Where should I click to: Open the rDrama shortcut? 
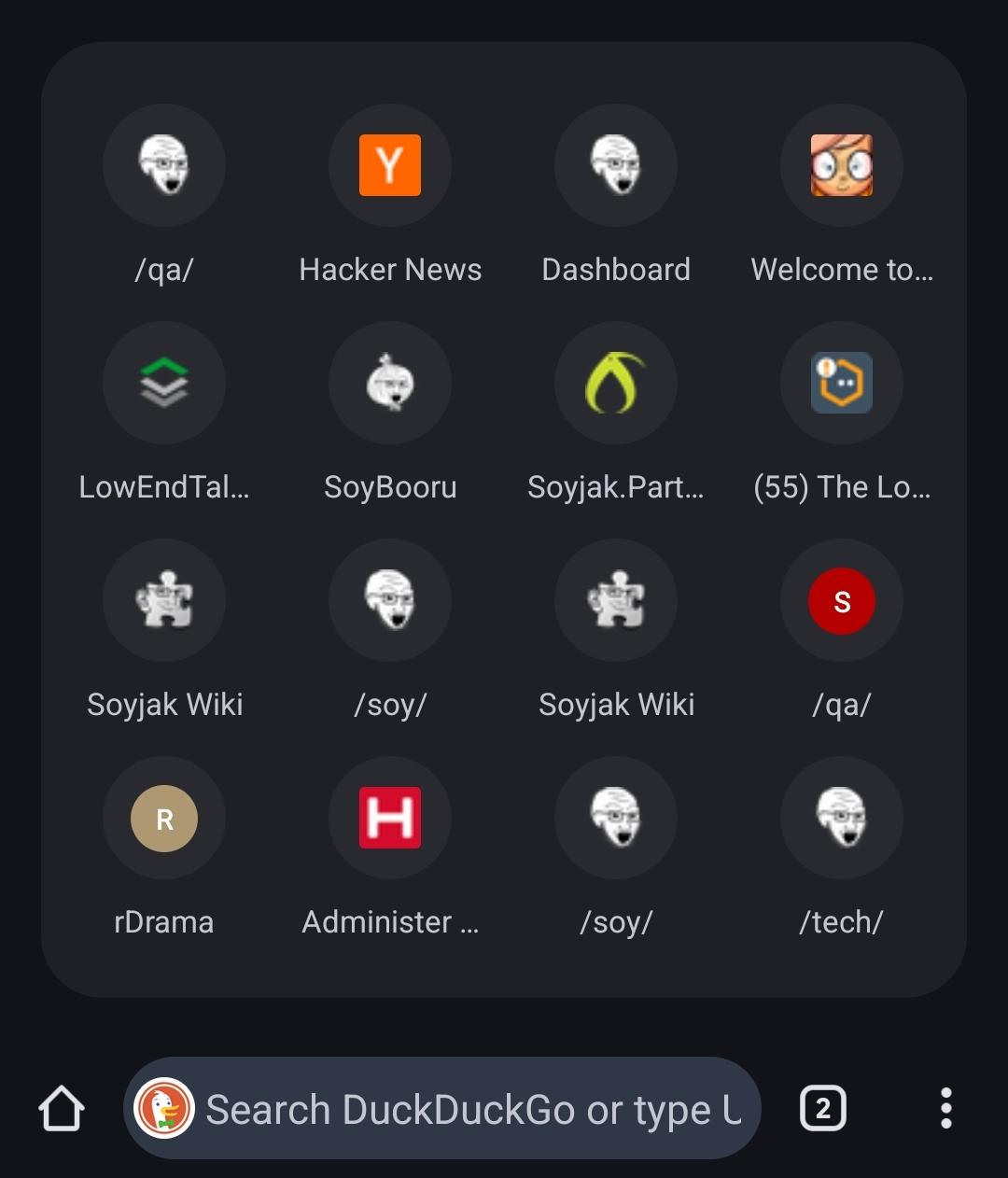point(164,819)
